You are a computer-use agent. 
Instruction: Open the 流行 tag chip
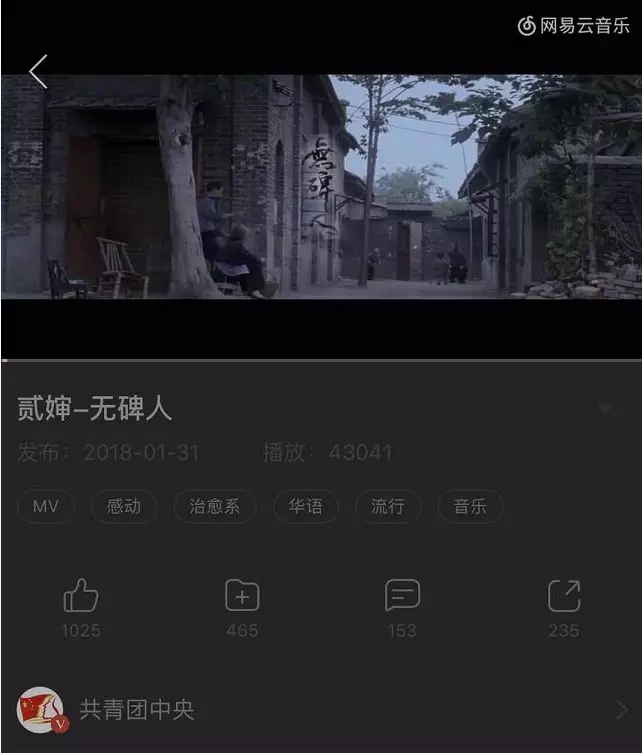(x=388, y=506)
